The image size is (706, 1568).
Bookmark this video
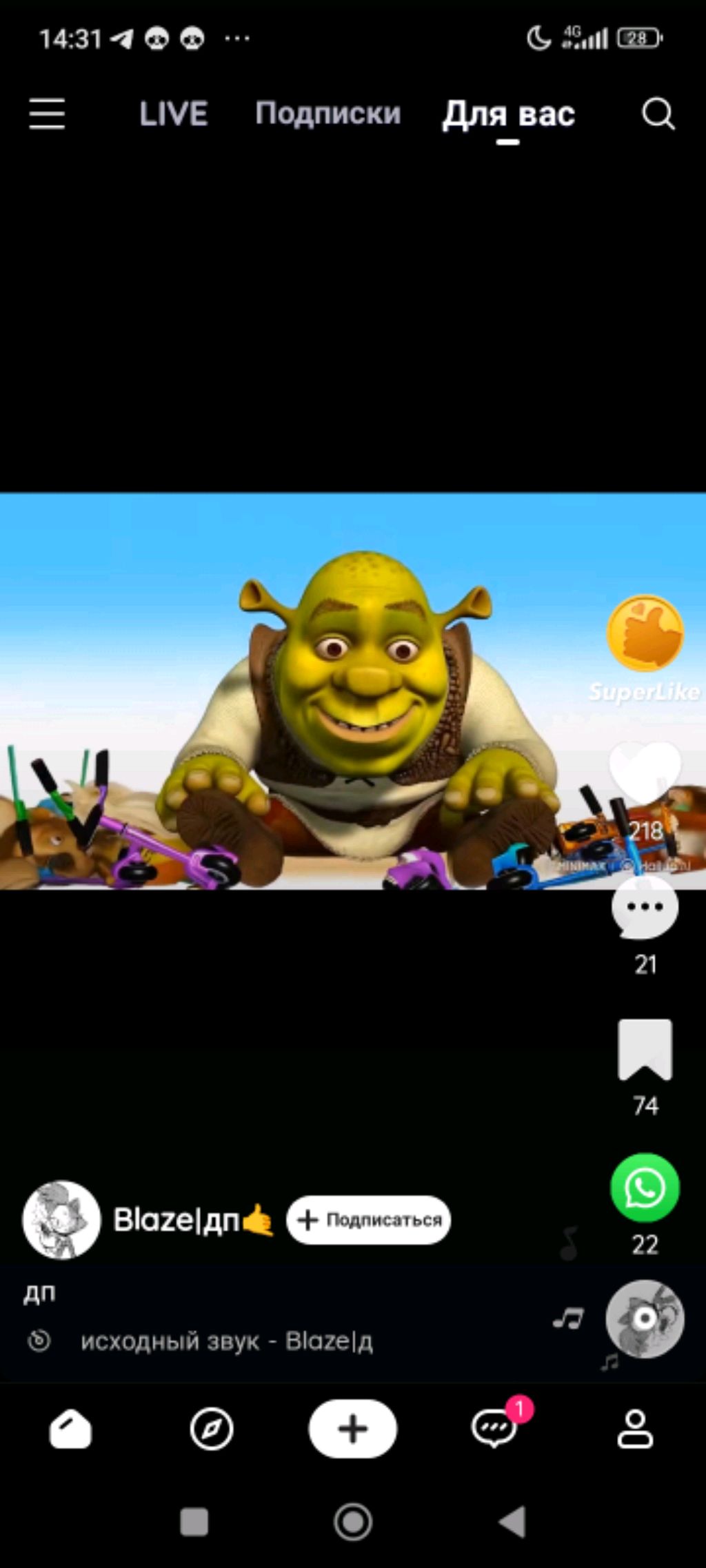point(645,1049)
